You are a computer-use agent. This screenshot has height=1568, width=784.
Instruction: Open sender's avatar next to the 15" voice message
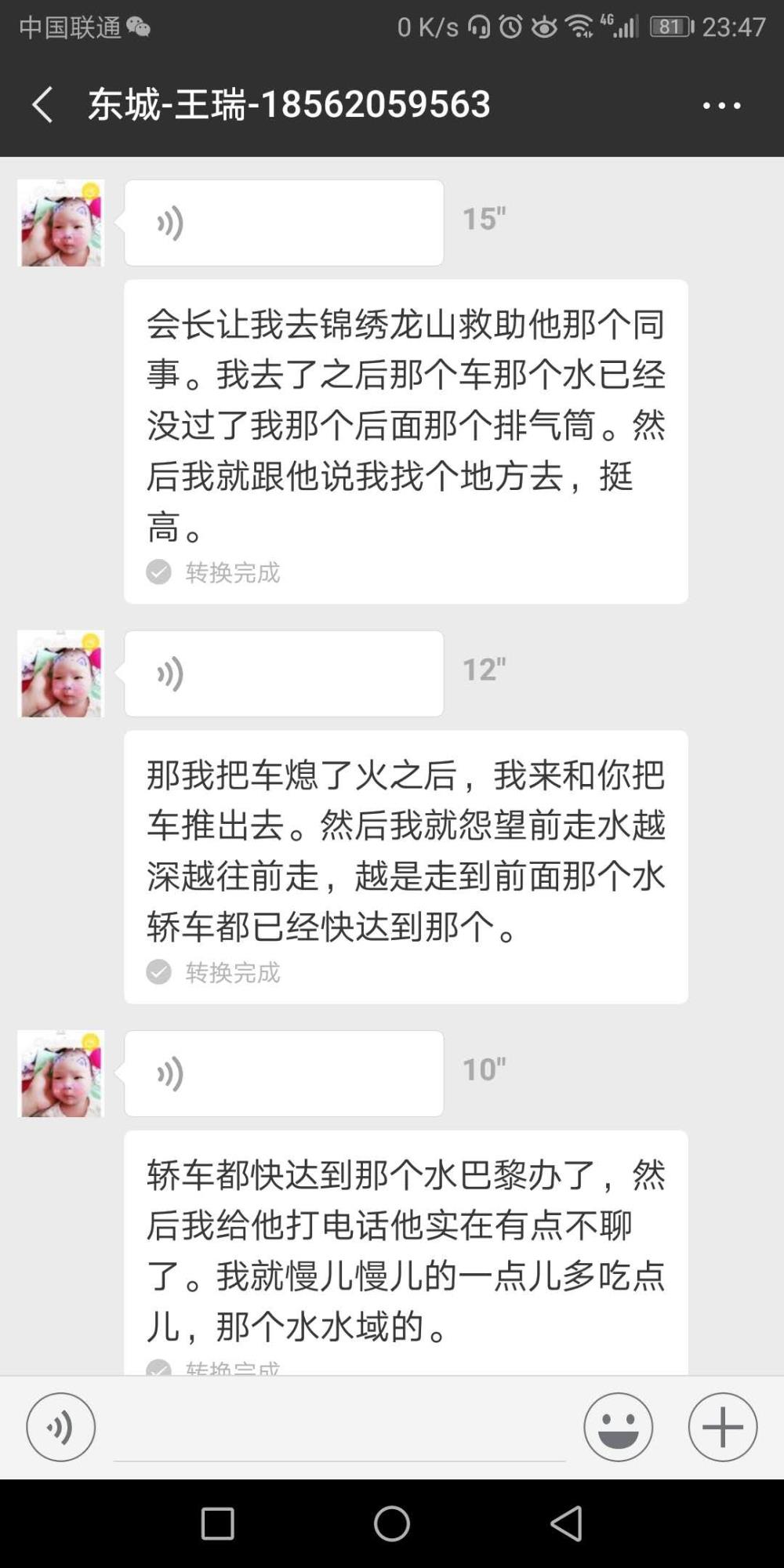[61, 223]
